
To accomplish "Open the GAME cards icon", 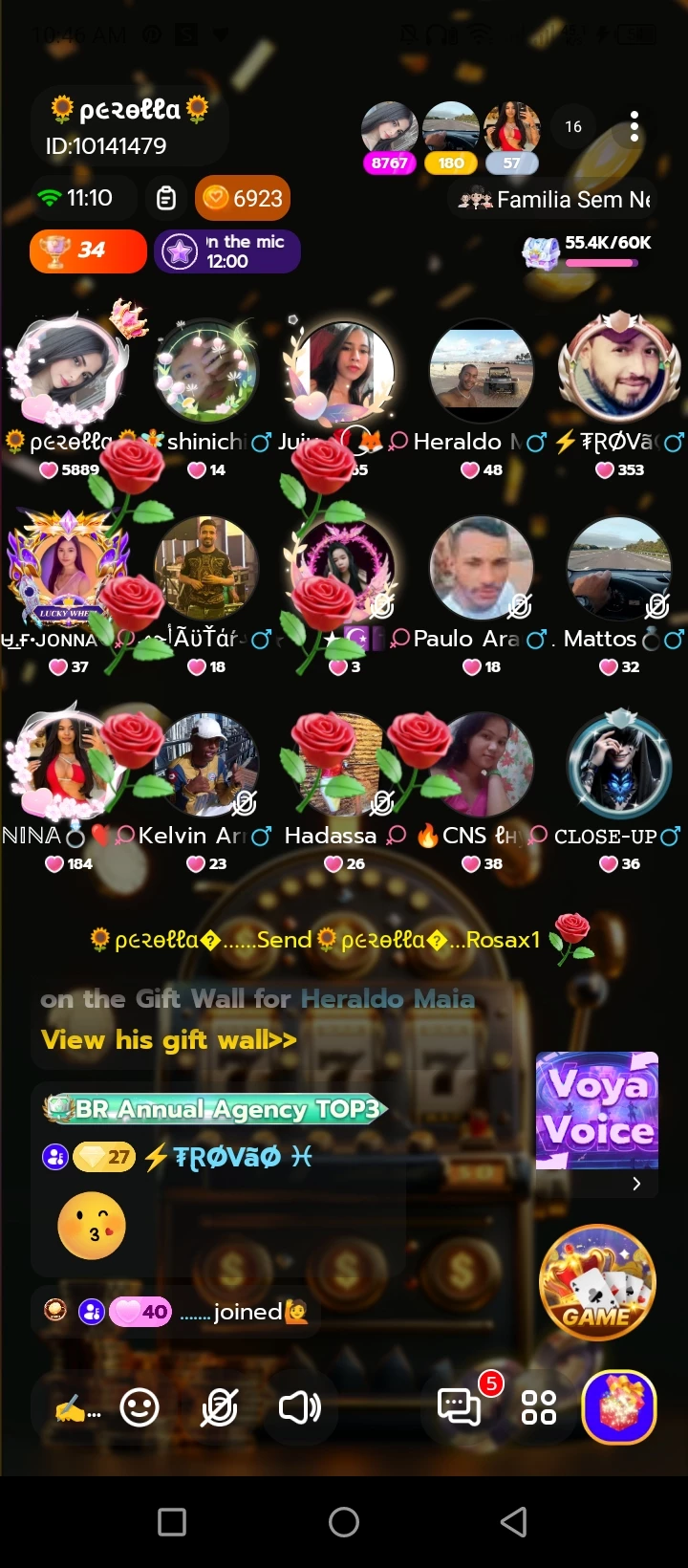I will (x=597, y=1283).
